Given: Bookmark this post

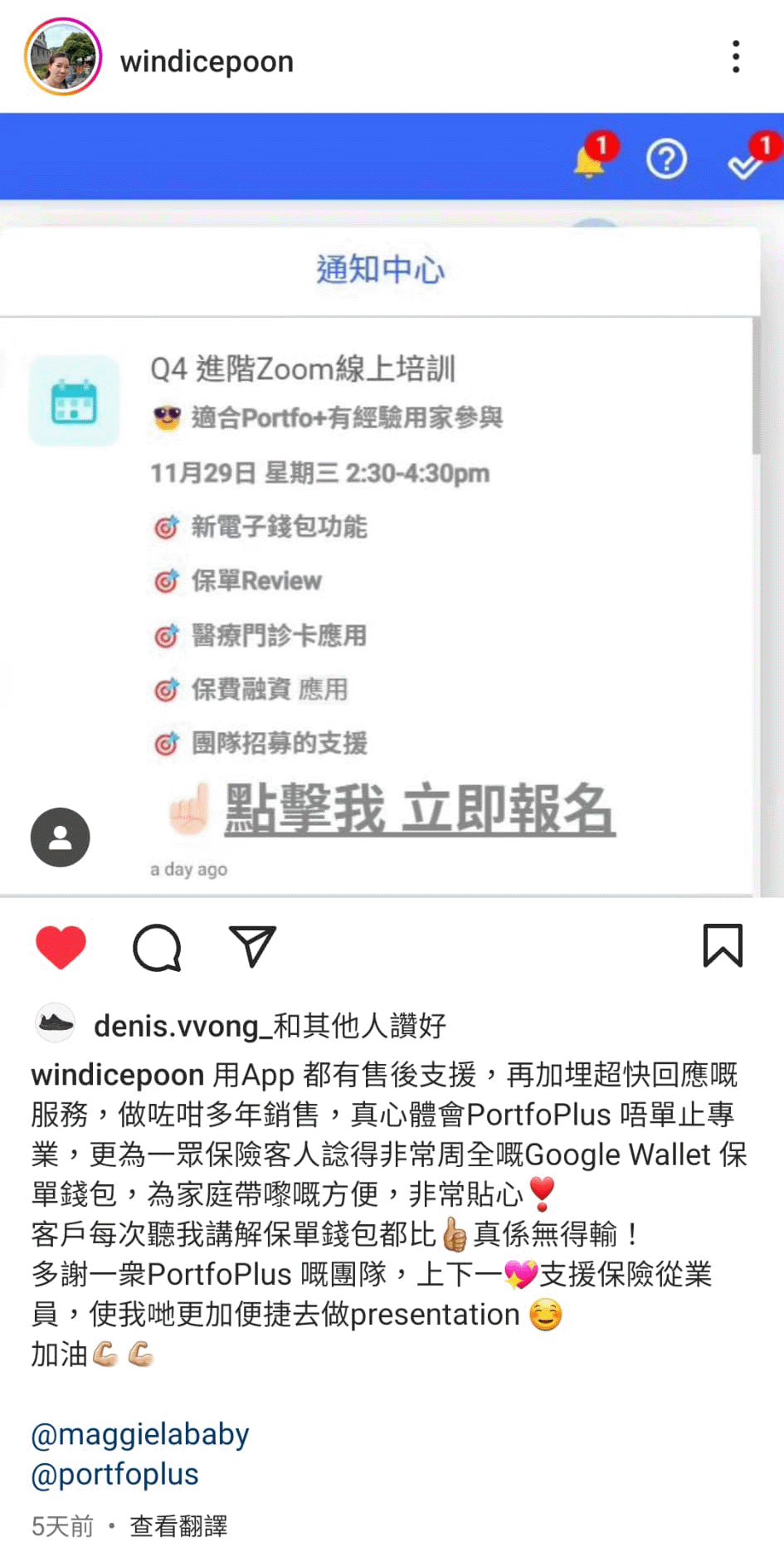Looking at the screenshot, I should coord(723,946).
